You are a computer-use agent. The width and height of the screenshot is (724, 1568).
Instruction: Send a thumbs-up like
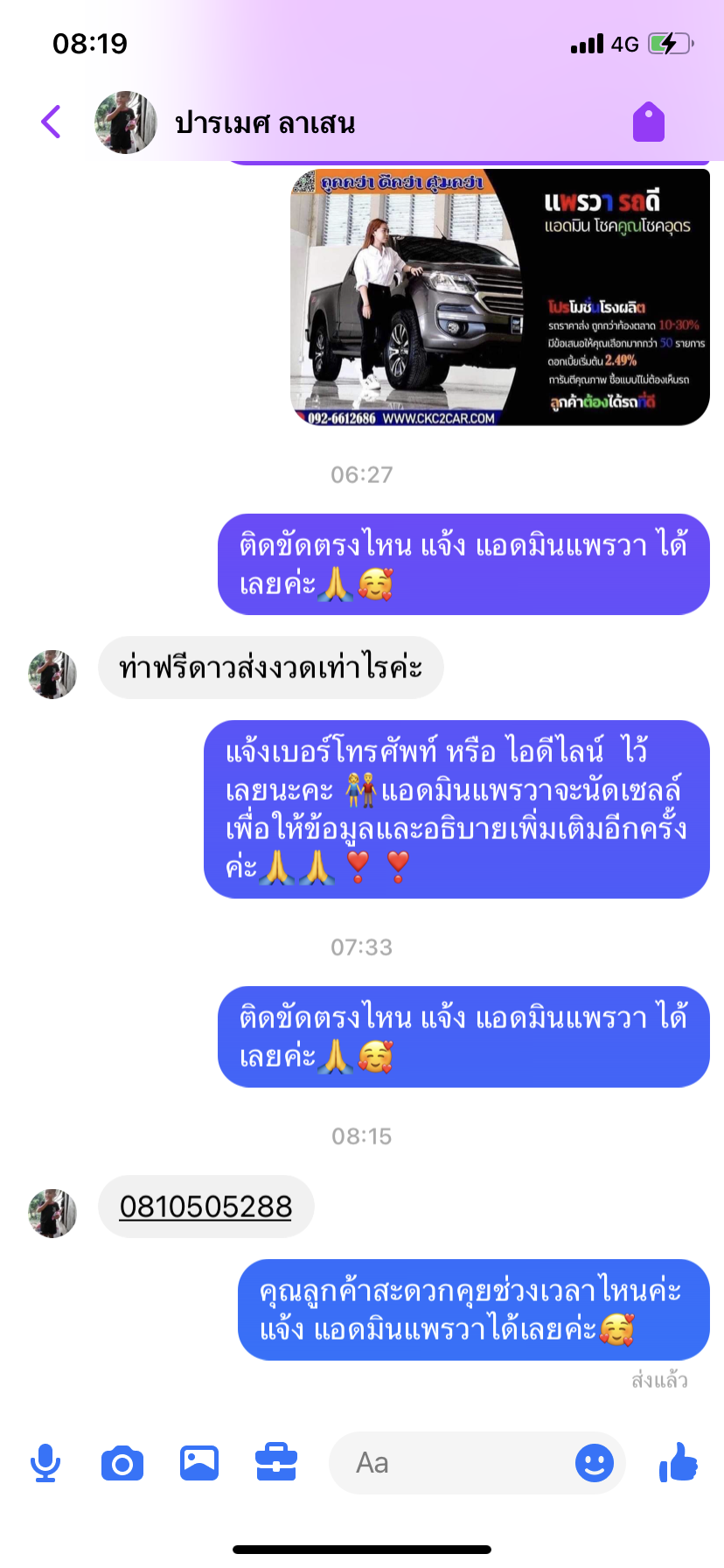coord(679,1461)
